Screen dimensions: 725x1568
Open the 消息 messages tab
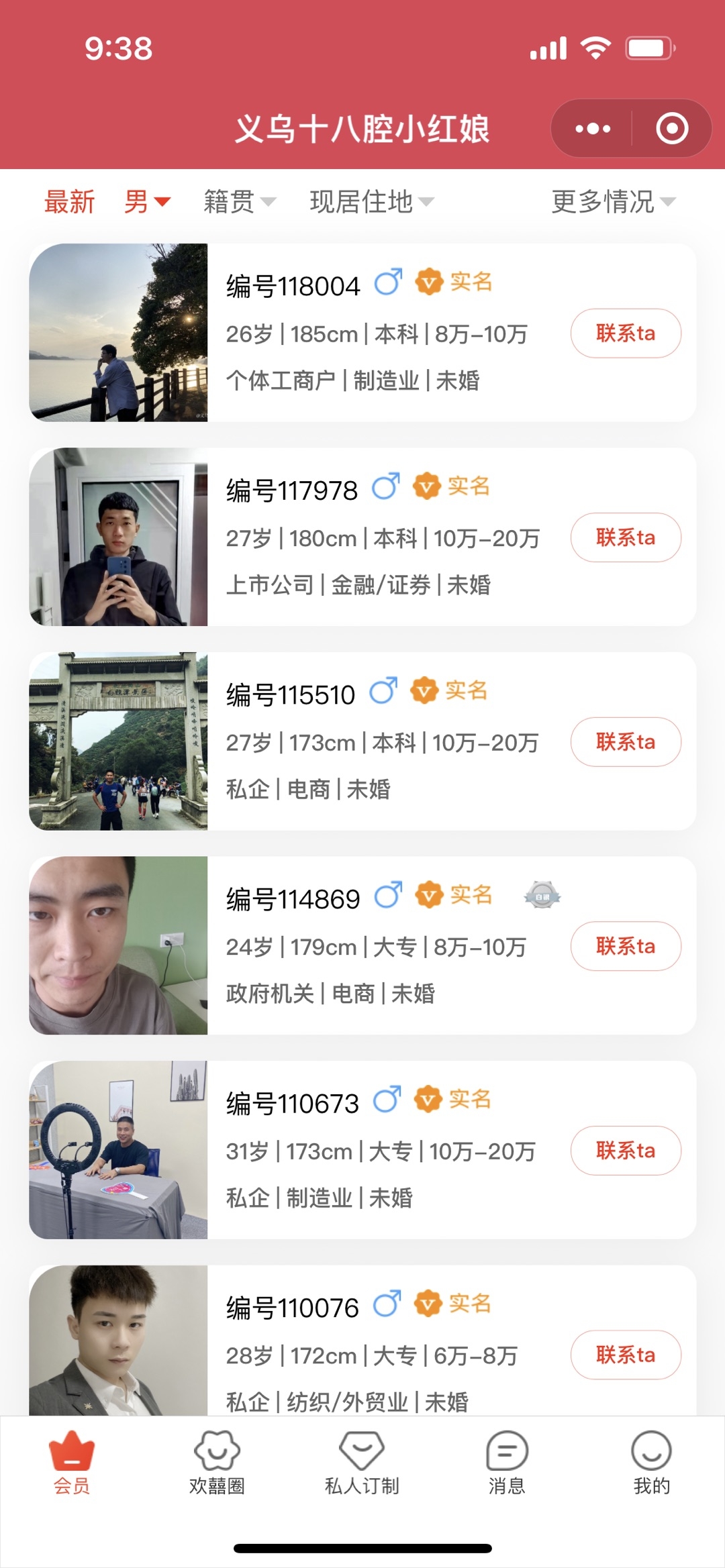click(507, 1463)
